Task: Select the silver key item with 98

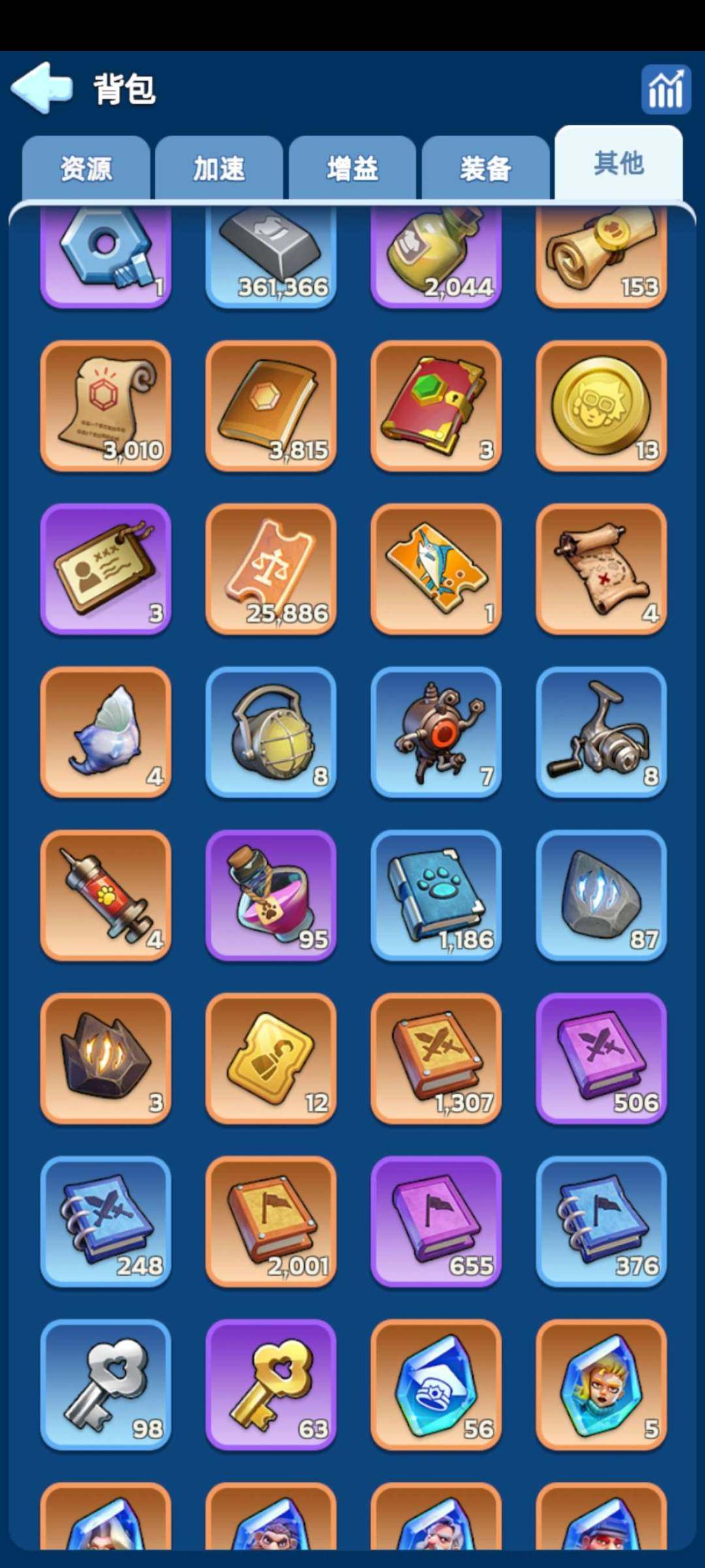Action: click(106, 1385)
